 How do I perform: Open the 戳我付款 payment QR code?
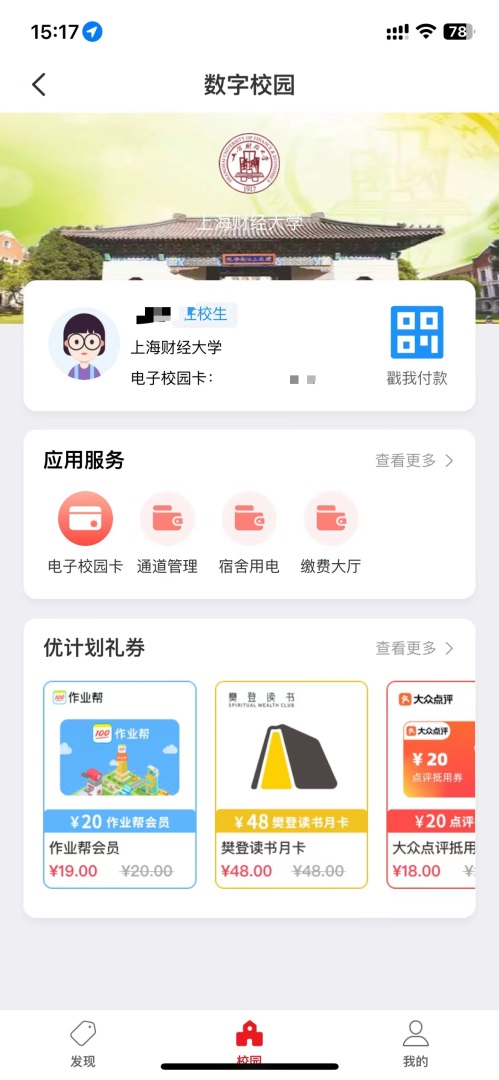click(x=417, y=346)
